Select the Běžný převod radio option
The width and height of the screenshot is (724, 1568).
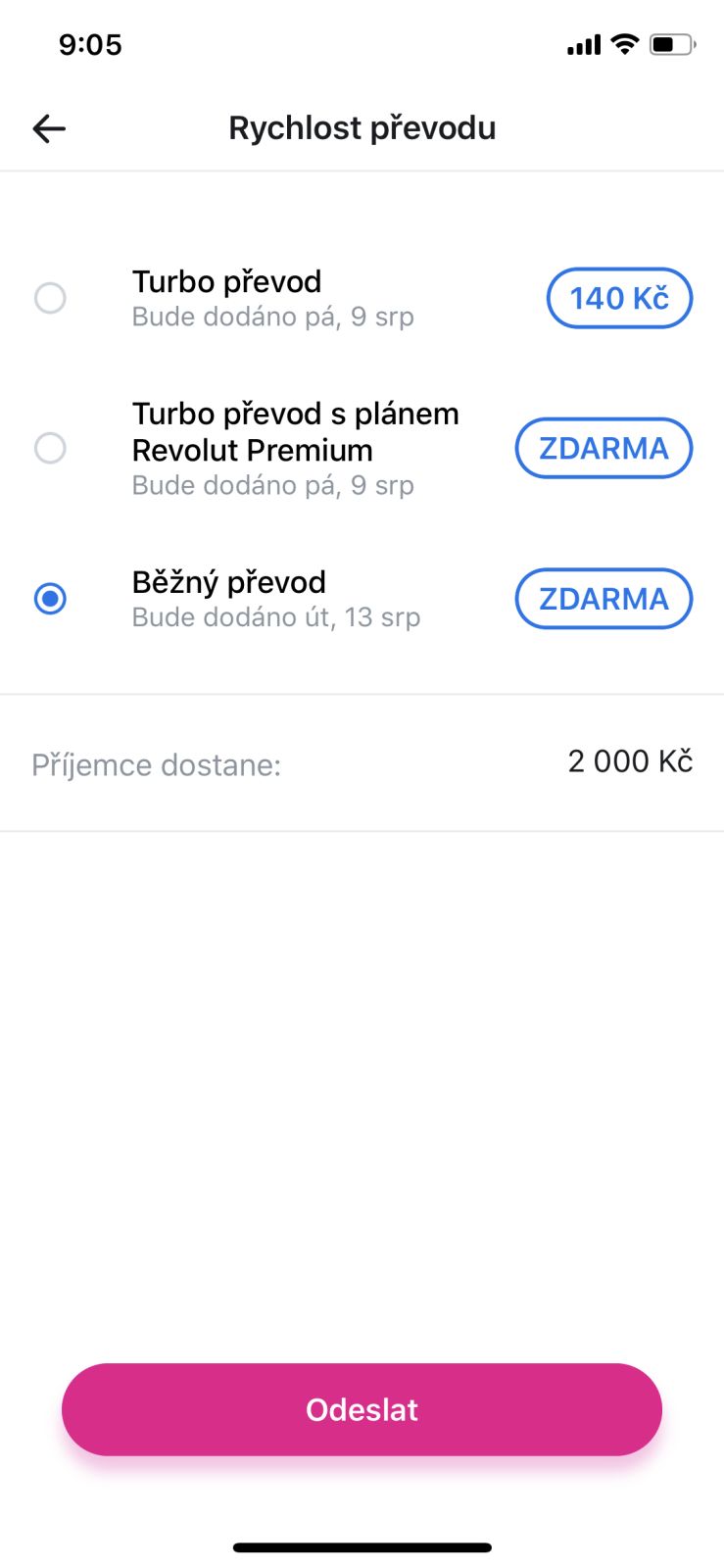[50, 598]
